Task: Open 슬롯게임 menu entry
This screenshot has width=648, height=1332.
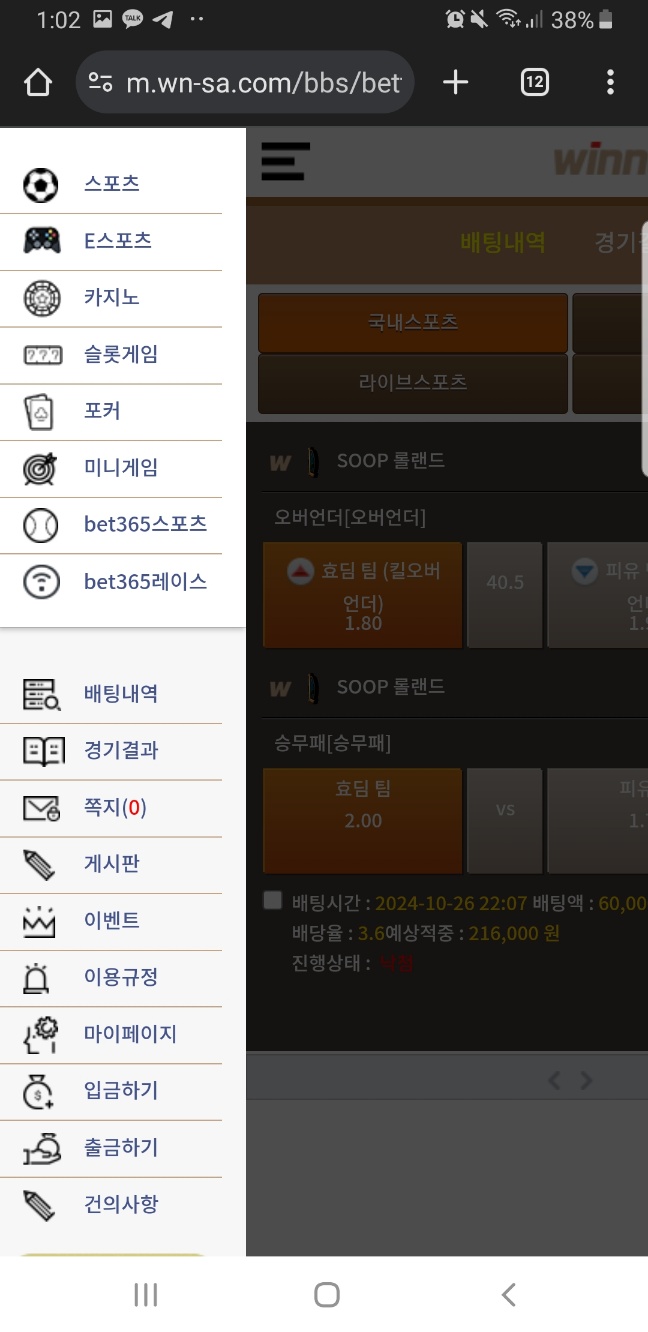Action: pyautogui.click(x=120, y=354)
